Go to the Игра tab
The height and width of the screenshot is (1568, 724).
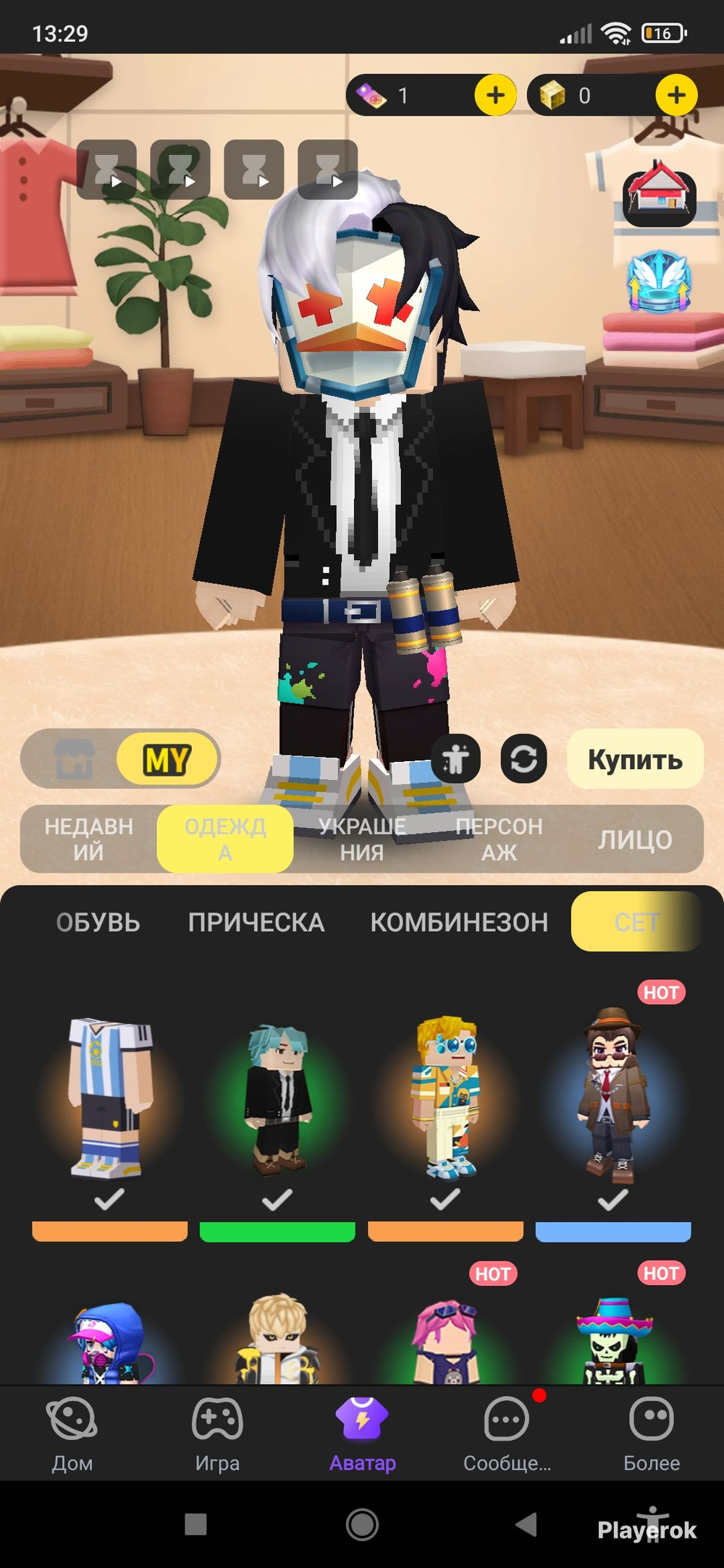click(217, 1434)
